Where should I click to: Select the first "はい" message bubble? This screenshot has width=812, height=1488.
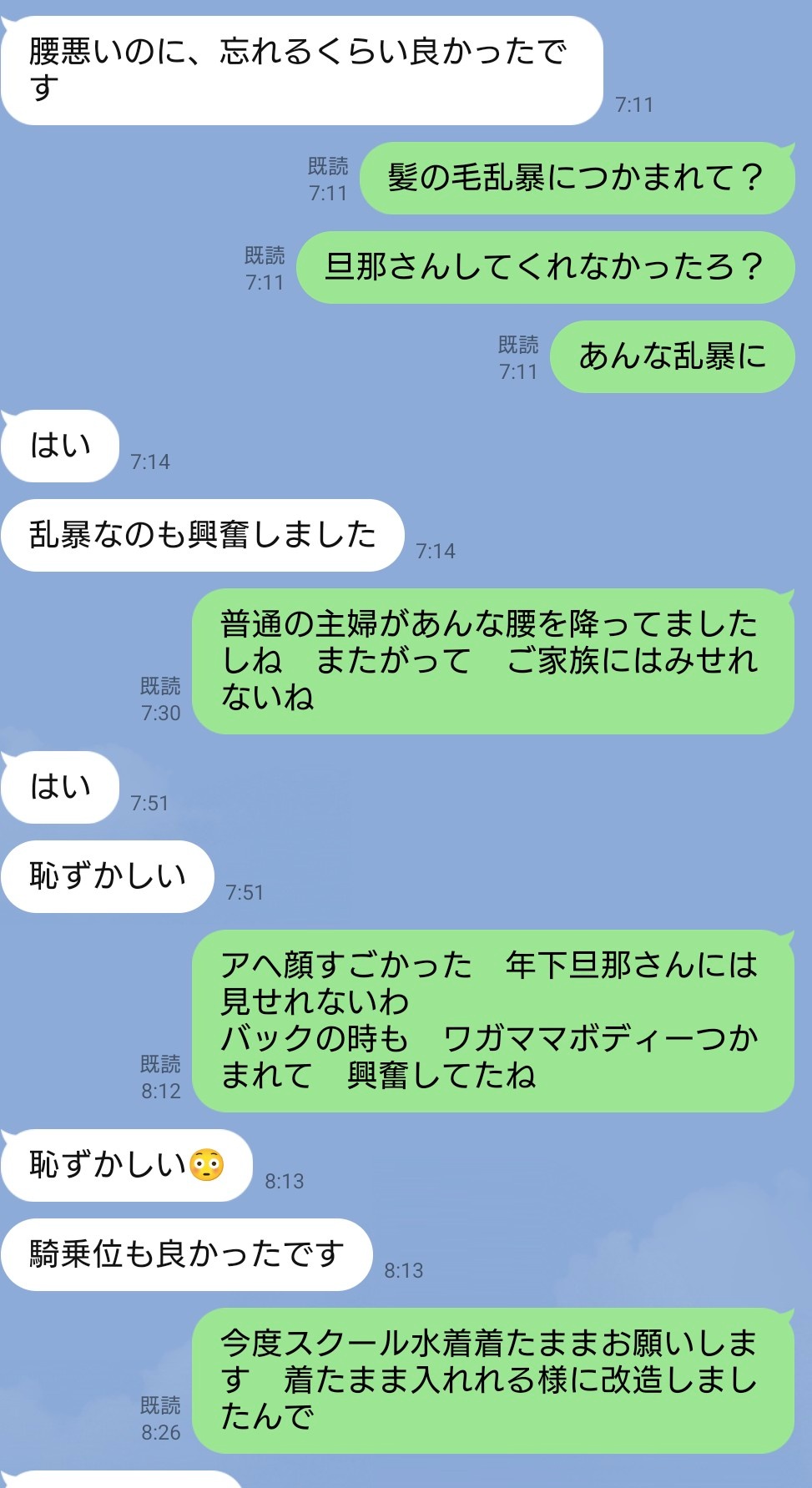pyautogui.click(x=58, y=446)
